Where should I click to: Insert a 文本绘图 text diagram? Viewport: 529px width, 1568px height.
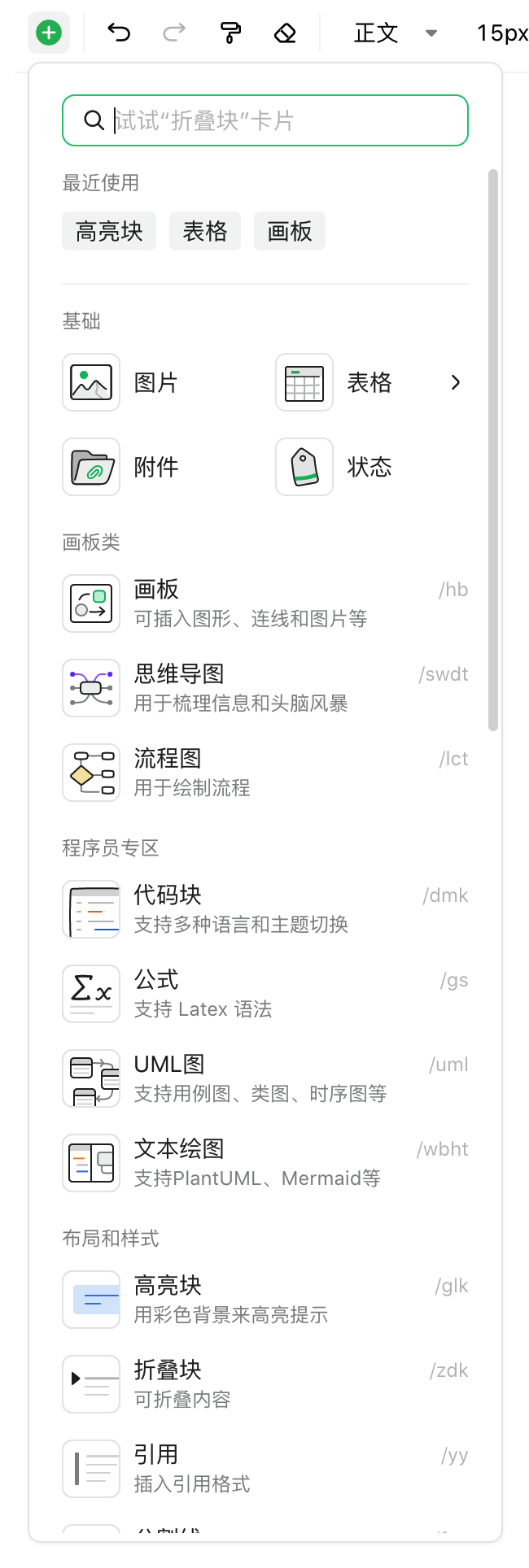(x=265, y=1163)
